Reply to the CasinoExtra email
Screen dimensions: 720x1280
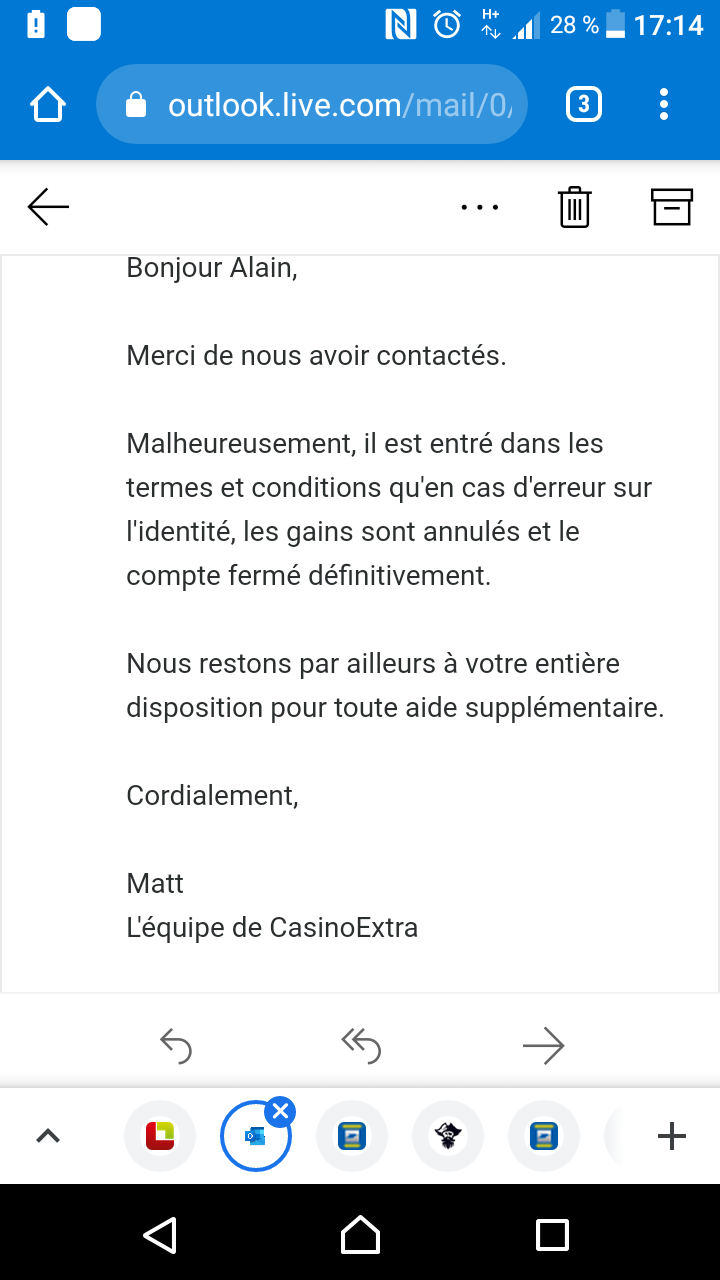coord(176,1046)
